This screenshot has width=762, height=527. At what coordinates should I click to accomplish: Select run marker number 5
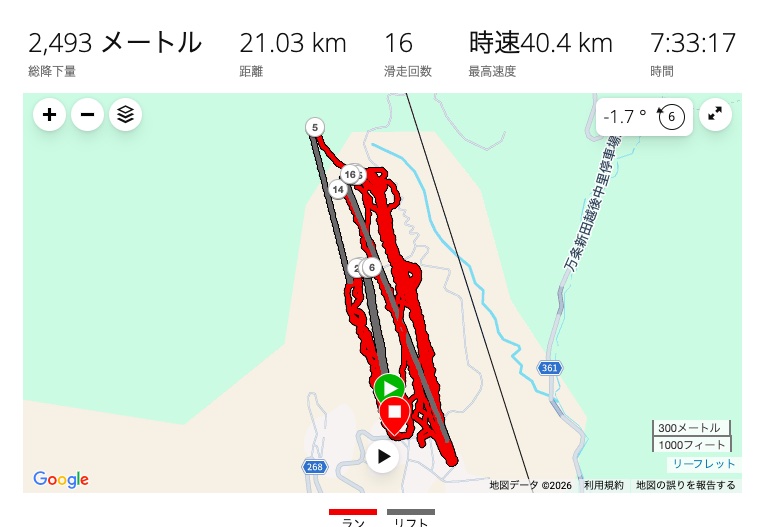[x=315, y=127]
